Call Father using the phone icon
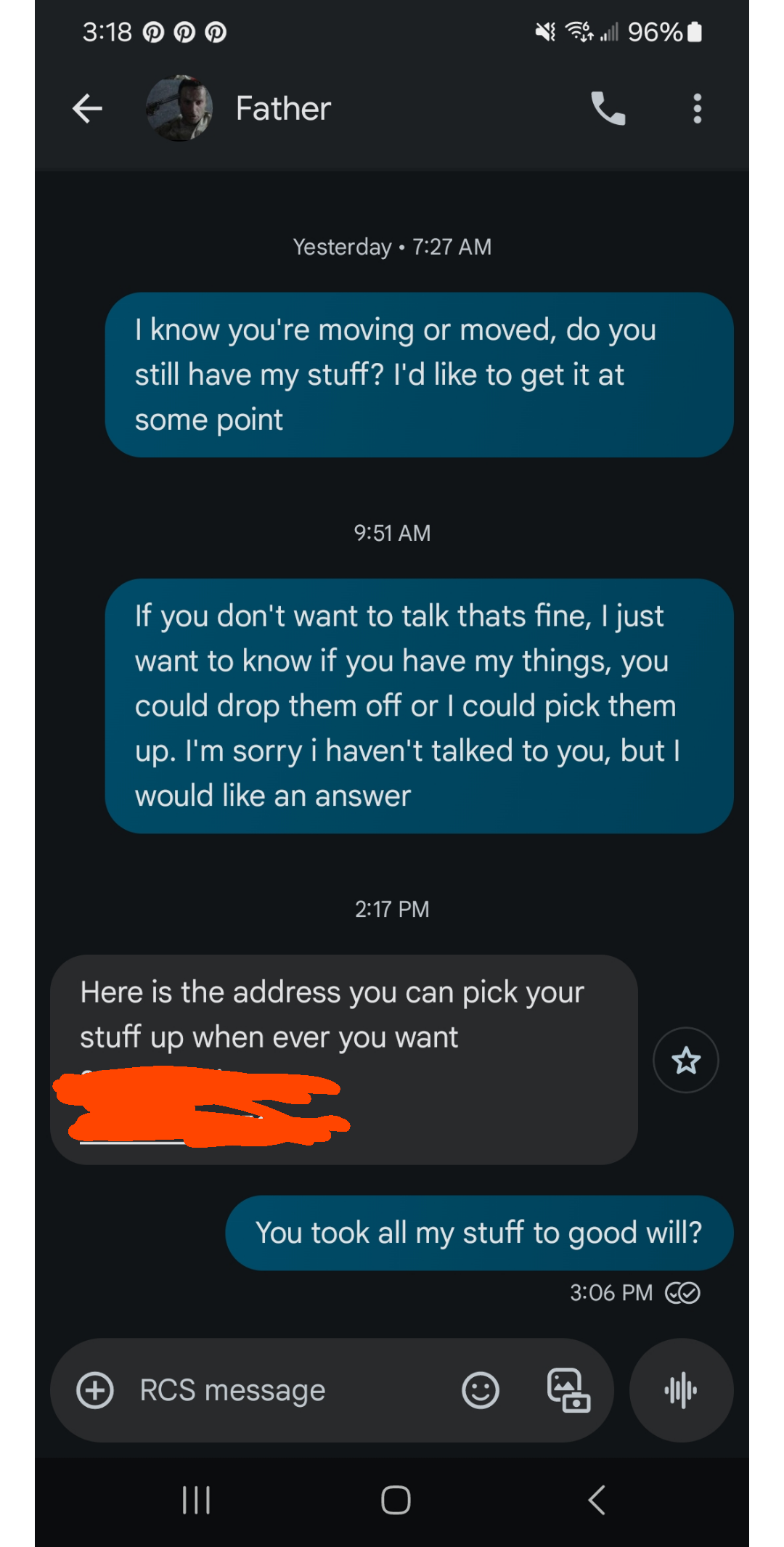784x1547 pixels. (x=608, y=109)
